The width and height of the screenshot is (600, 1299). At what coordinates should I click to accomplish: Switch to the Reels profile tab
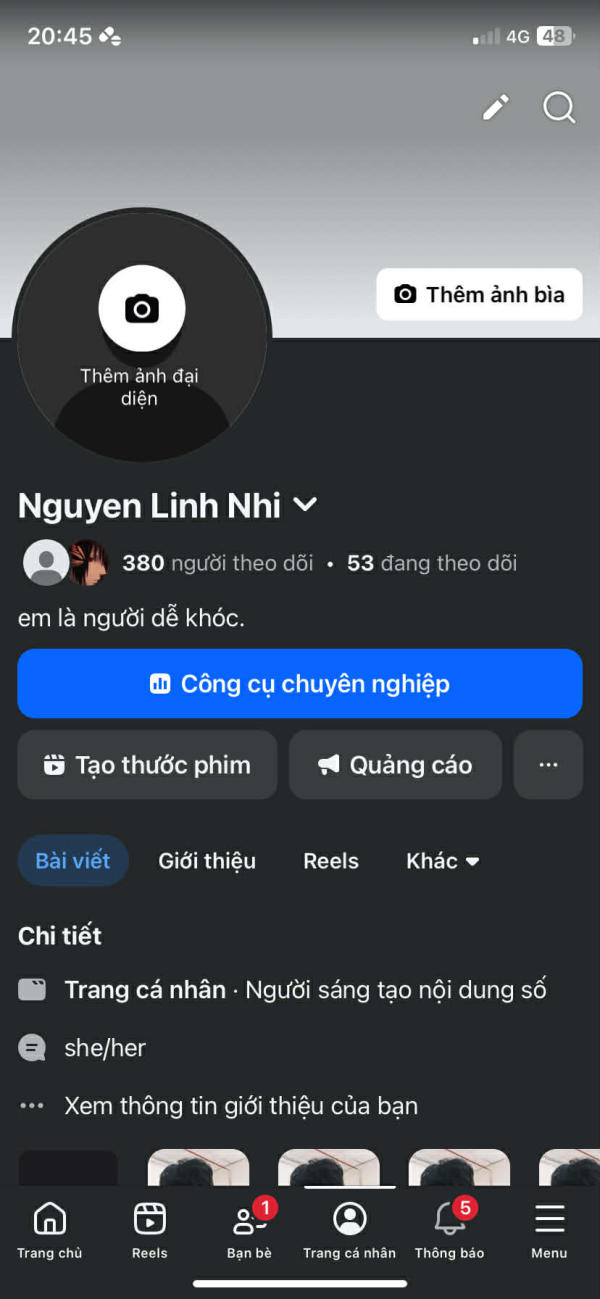click(331, 861)
